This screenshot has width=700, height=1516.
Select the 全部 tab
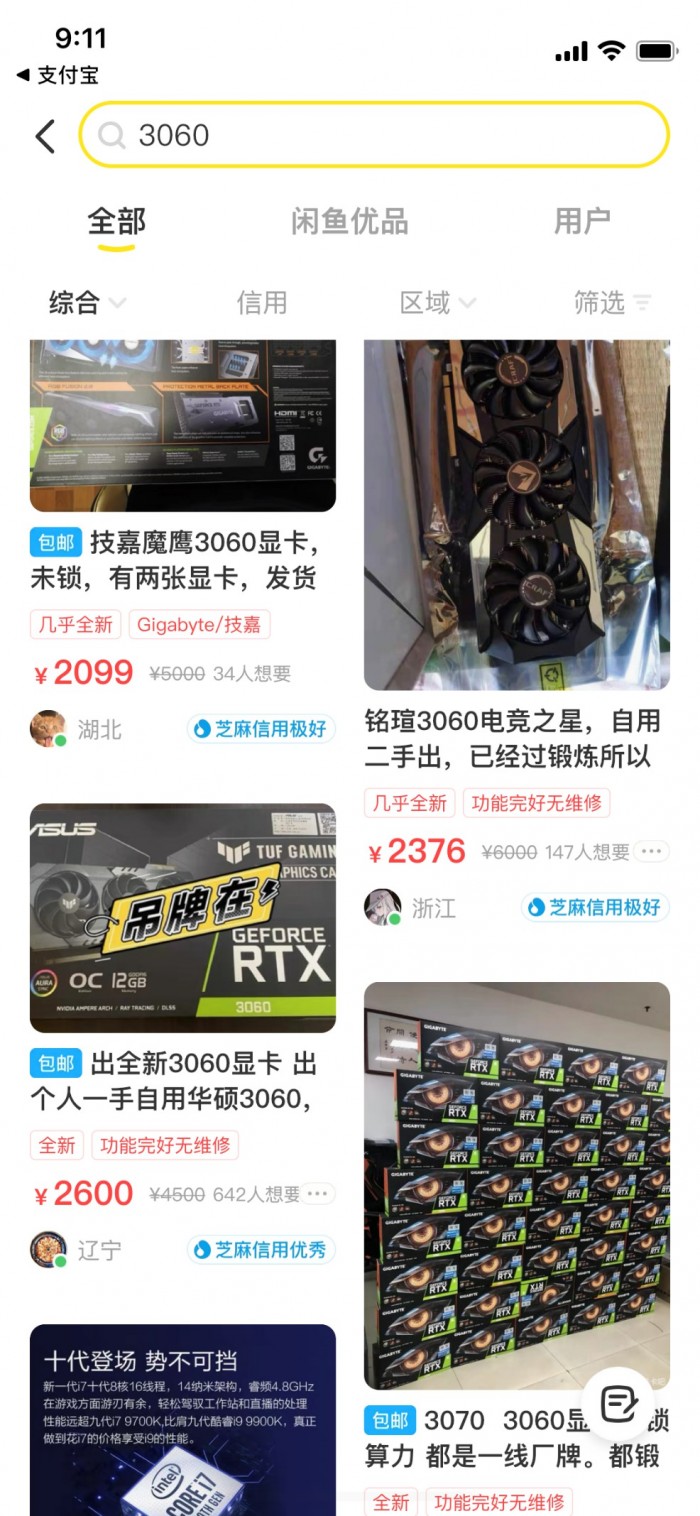tap(117, 221)
